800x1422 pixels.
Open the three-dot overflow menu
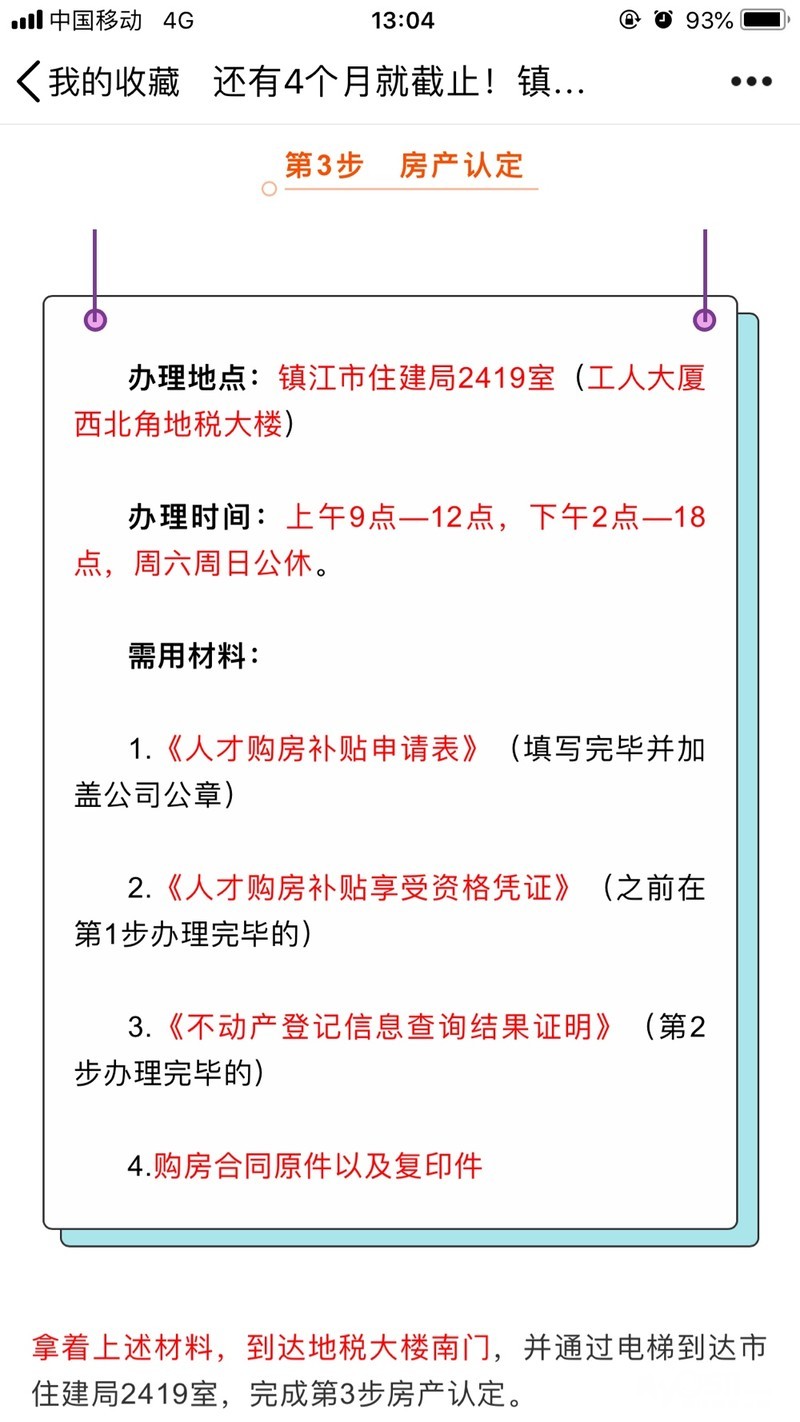751,82
